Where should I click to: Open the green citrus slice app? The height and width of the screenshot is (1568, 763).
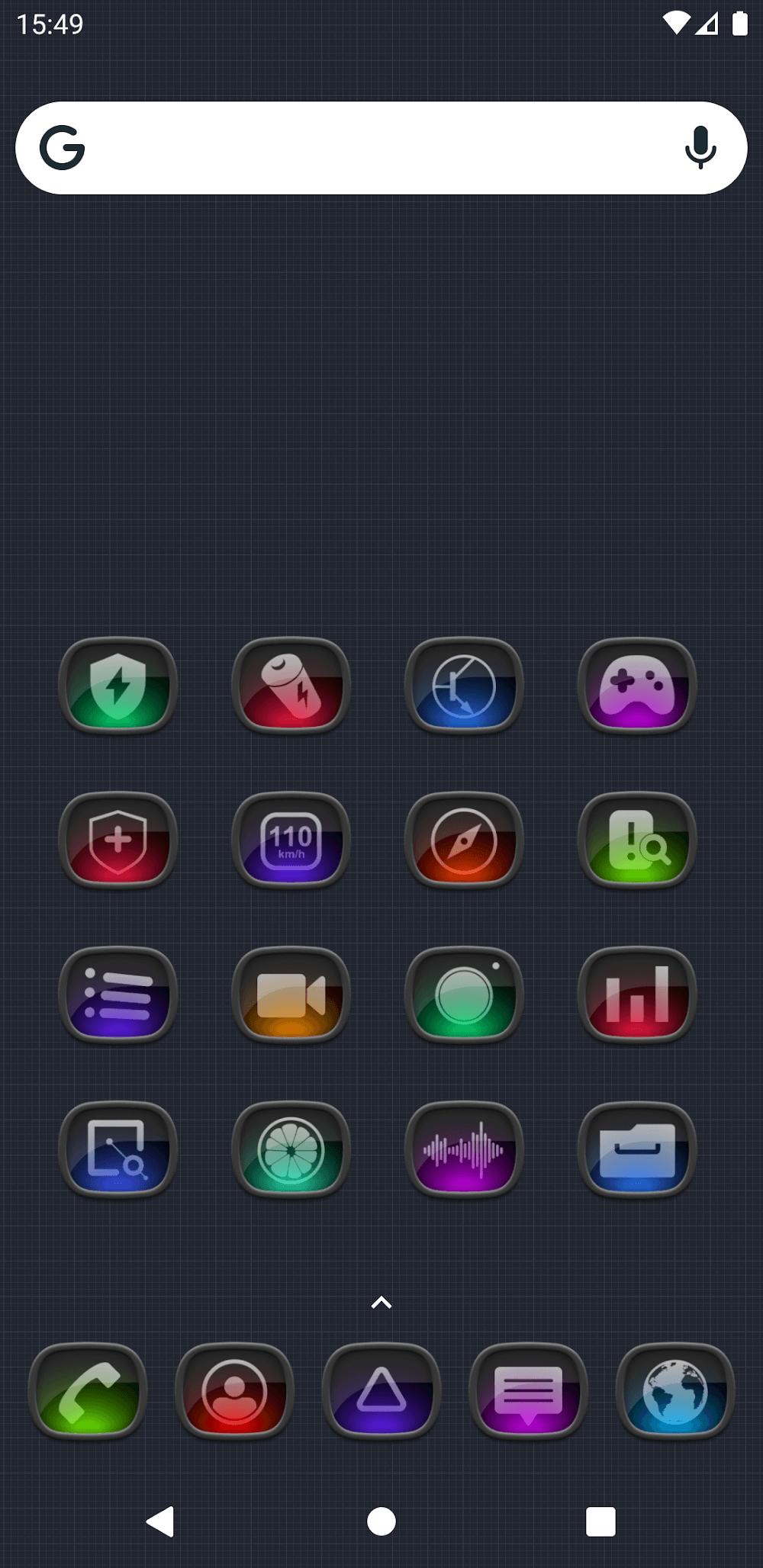[x=291, y=1150]
